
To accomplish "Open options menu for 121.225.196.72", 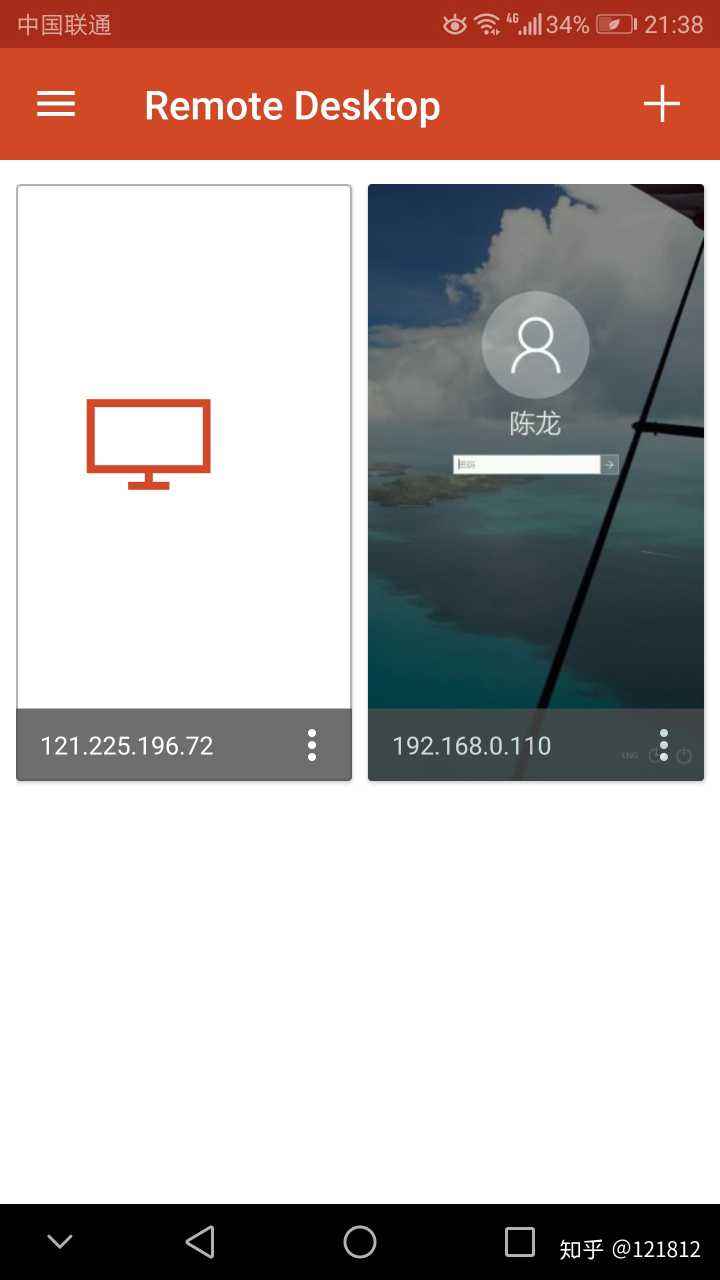I will coord(312,745).
